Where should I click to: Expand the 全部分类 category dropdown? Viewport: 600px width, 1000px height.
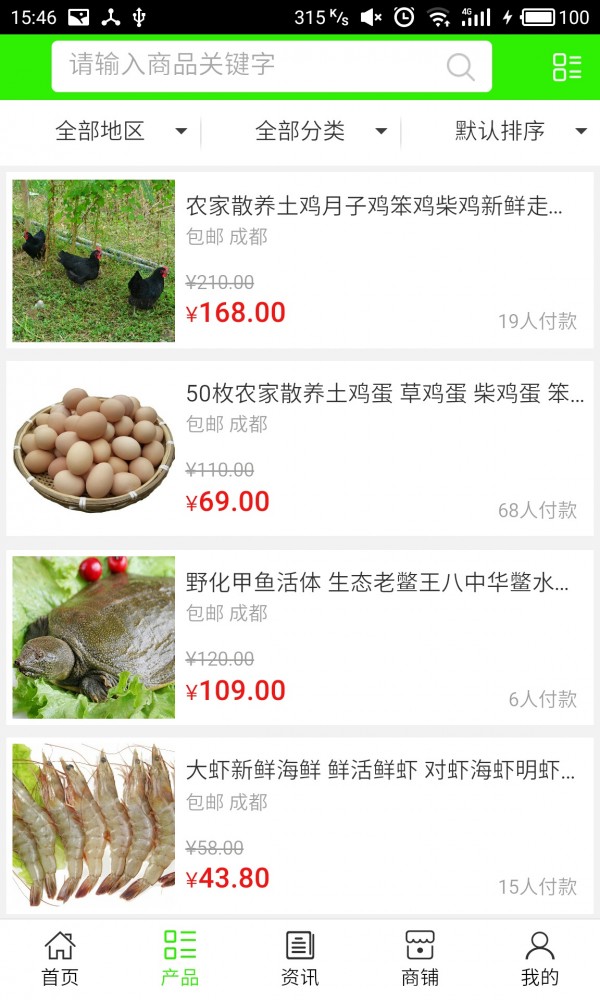(320, 131)
